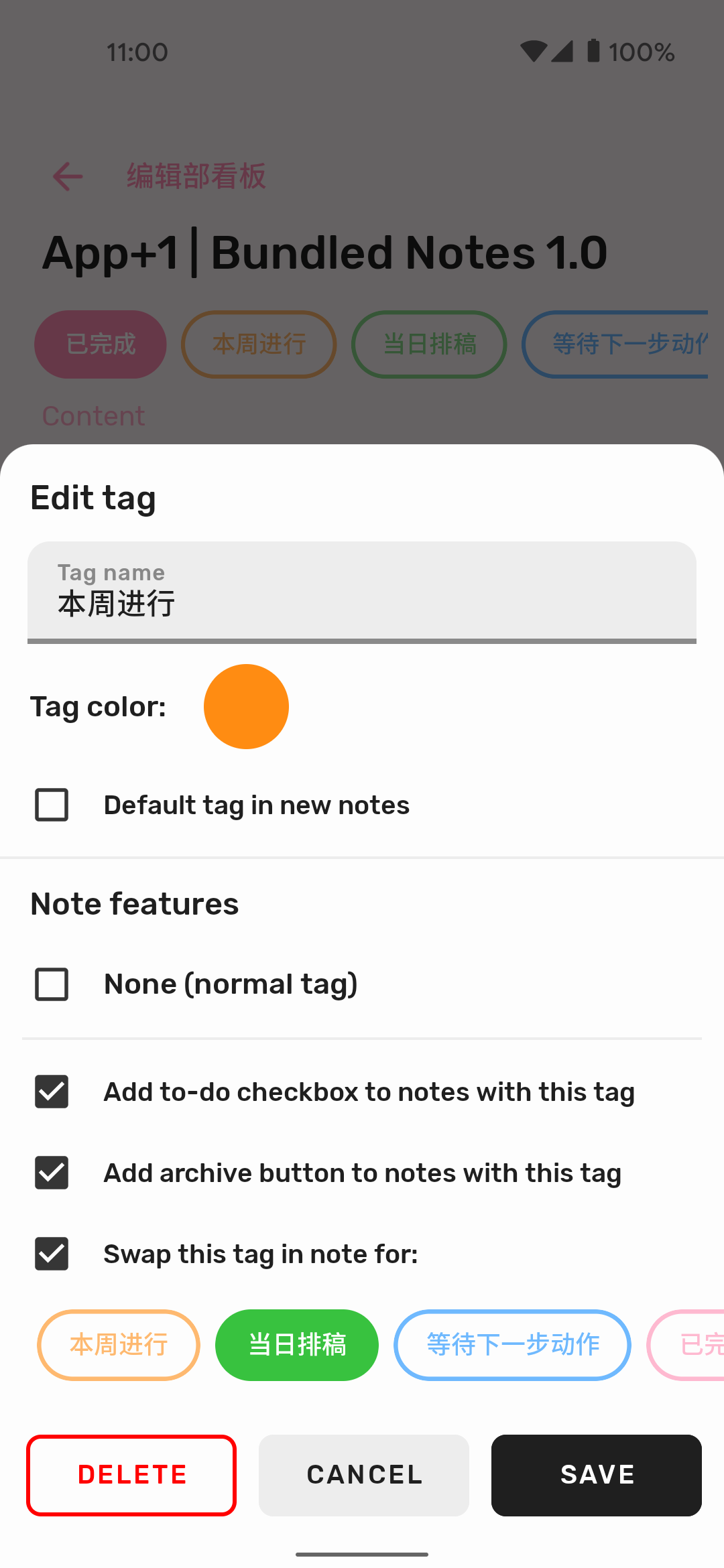Choose 当日排稿 chip as swap target
724x1568 pixels.
(297, 1345)
